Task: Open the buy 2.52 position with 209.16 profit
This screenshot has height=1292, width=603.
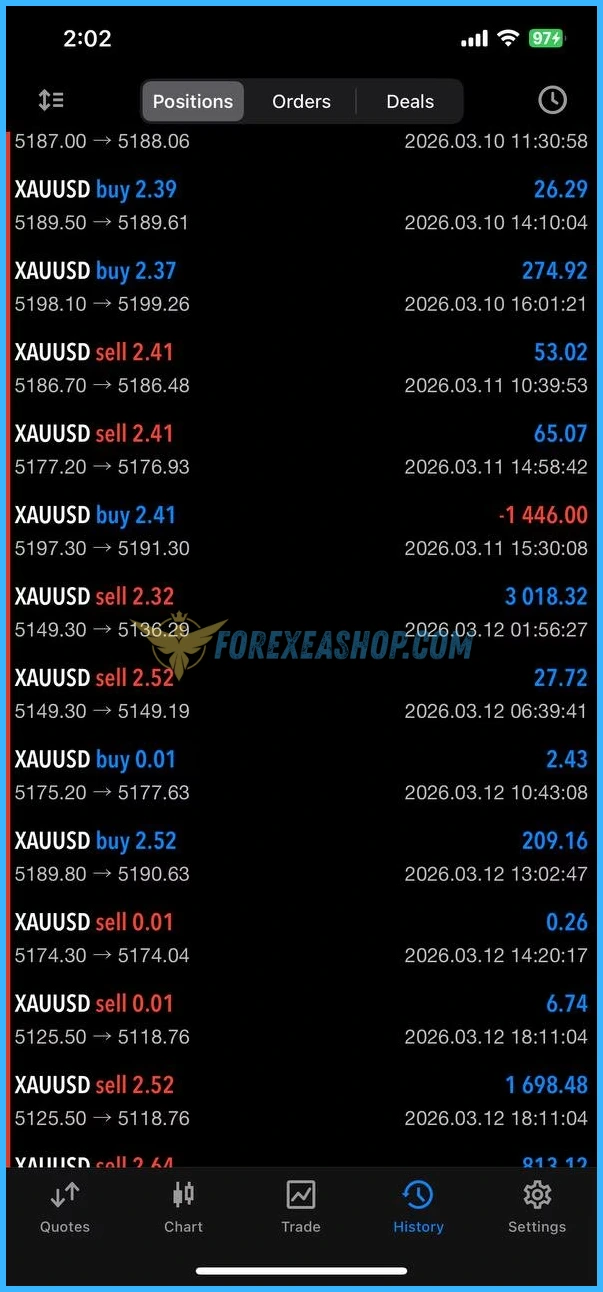Action: coord(301,857)
